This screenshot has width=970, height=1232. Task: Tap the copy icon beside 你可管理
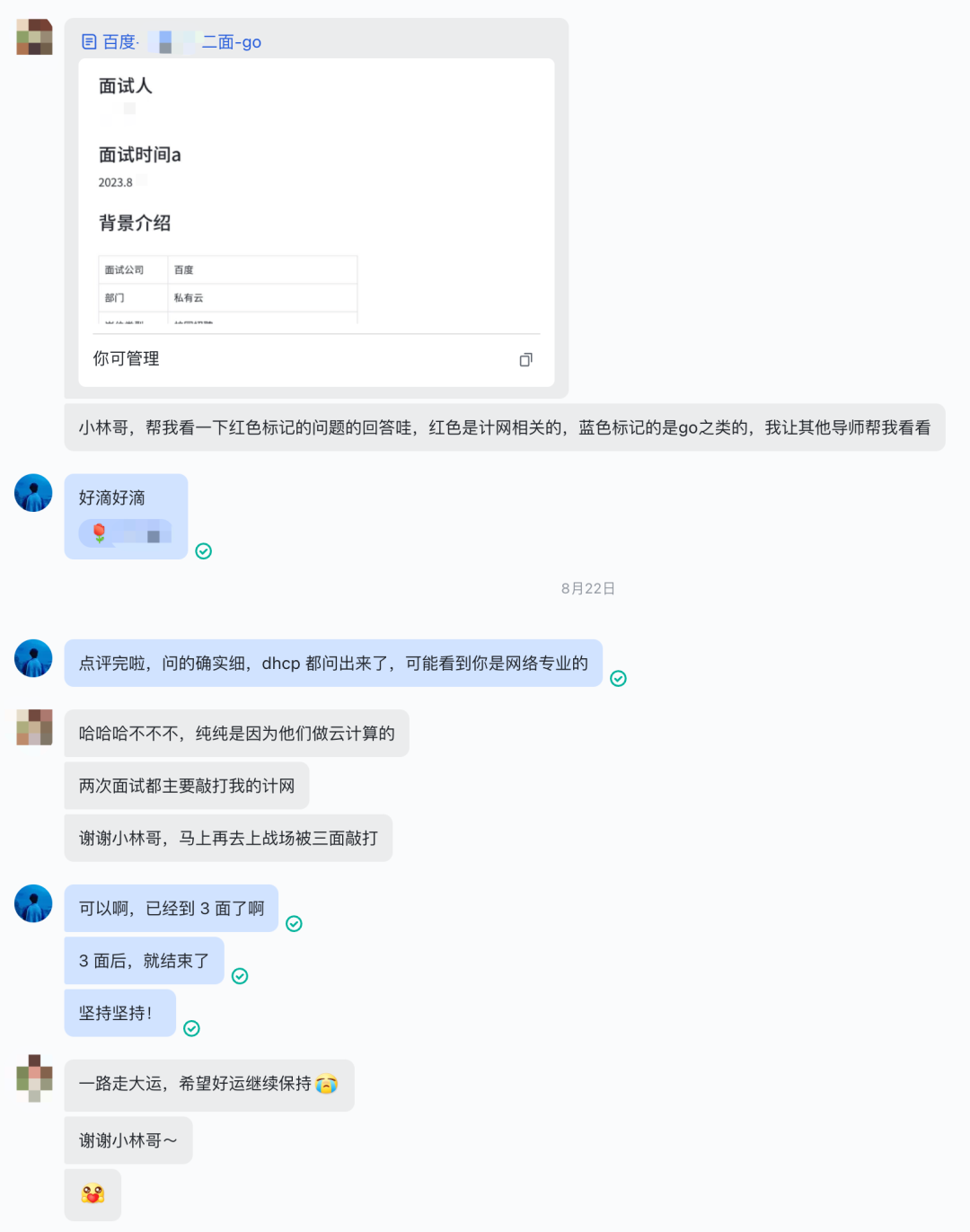pyautogui.click(x=525, y=359)
